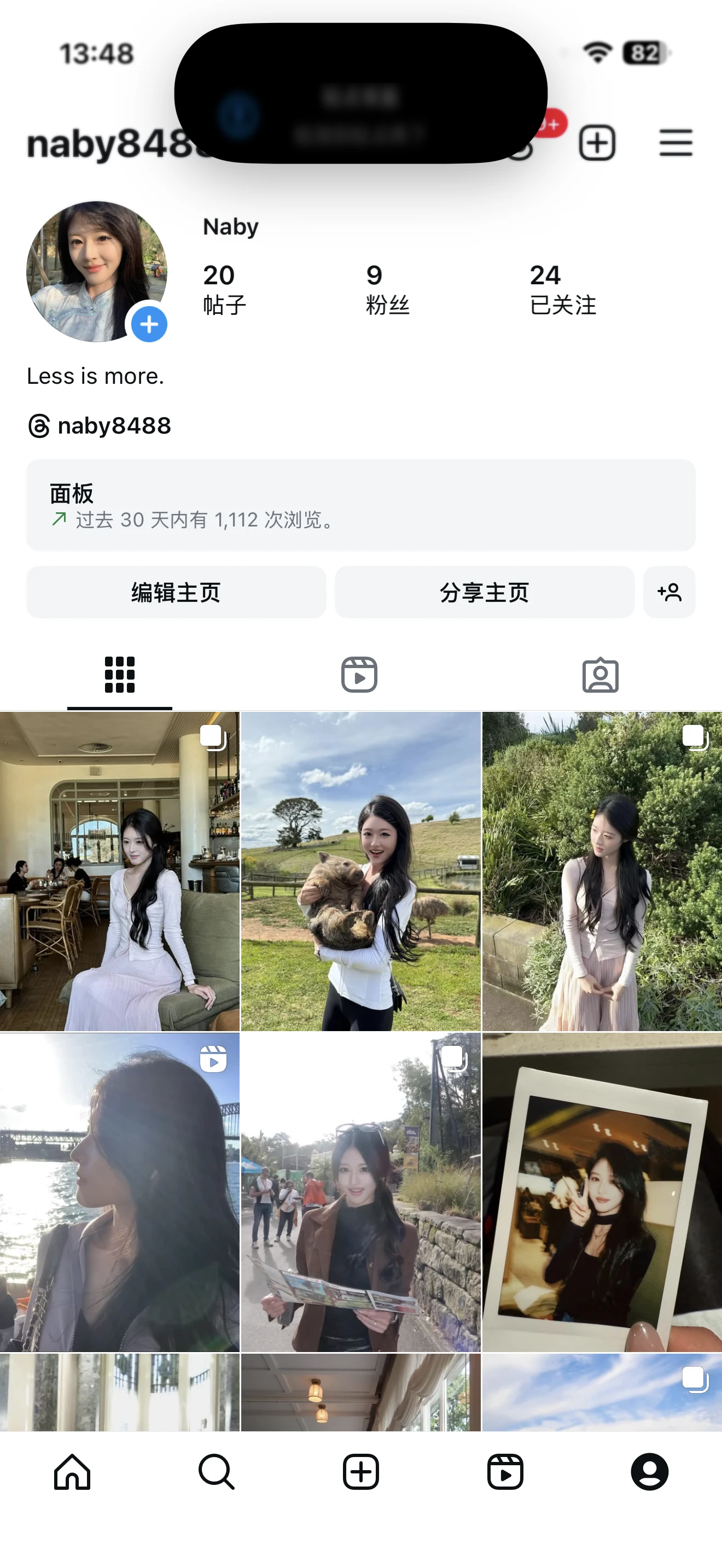
Task: View the 24 已关注 following list
Action: [x=562, y=289]
